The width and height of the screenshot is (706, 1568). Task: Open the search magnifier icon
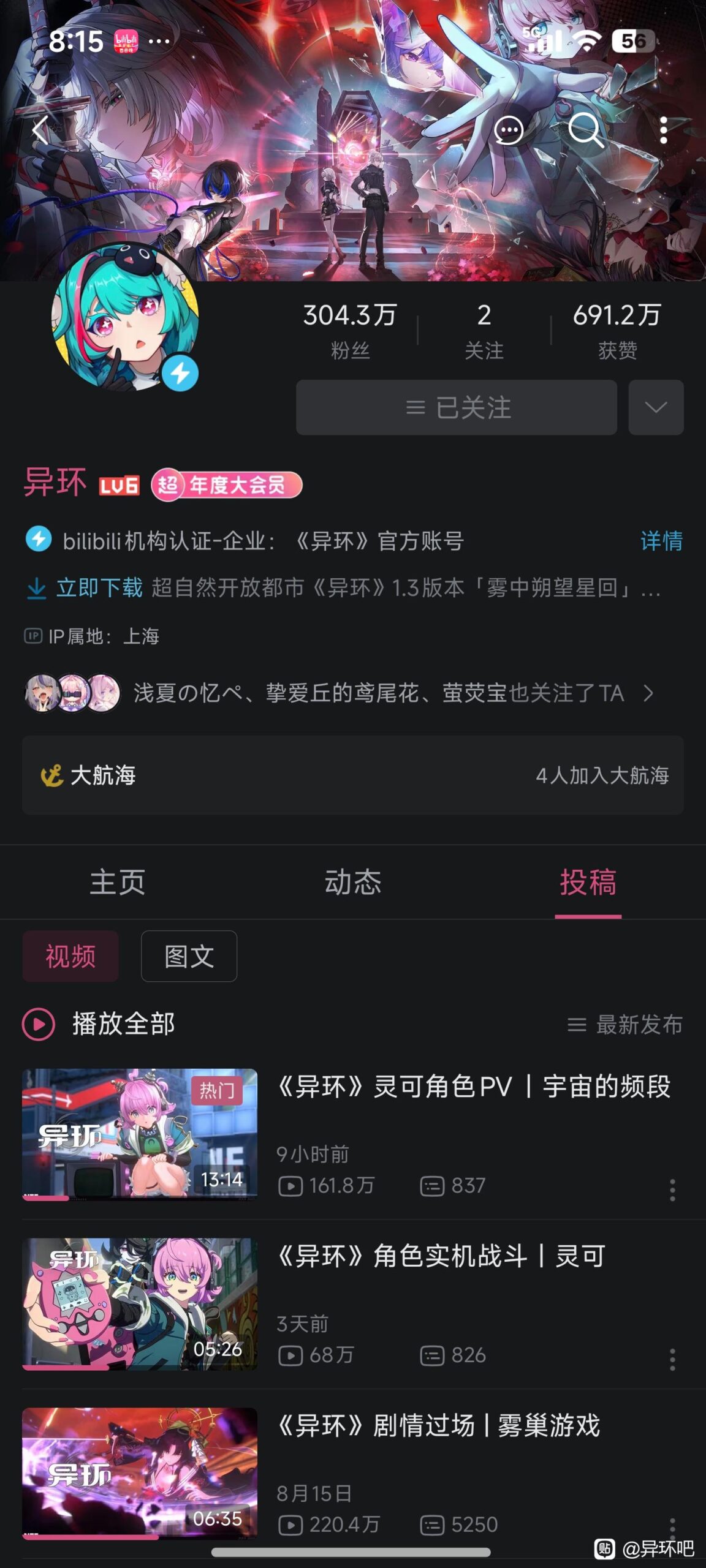tap(585, 130)
